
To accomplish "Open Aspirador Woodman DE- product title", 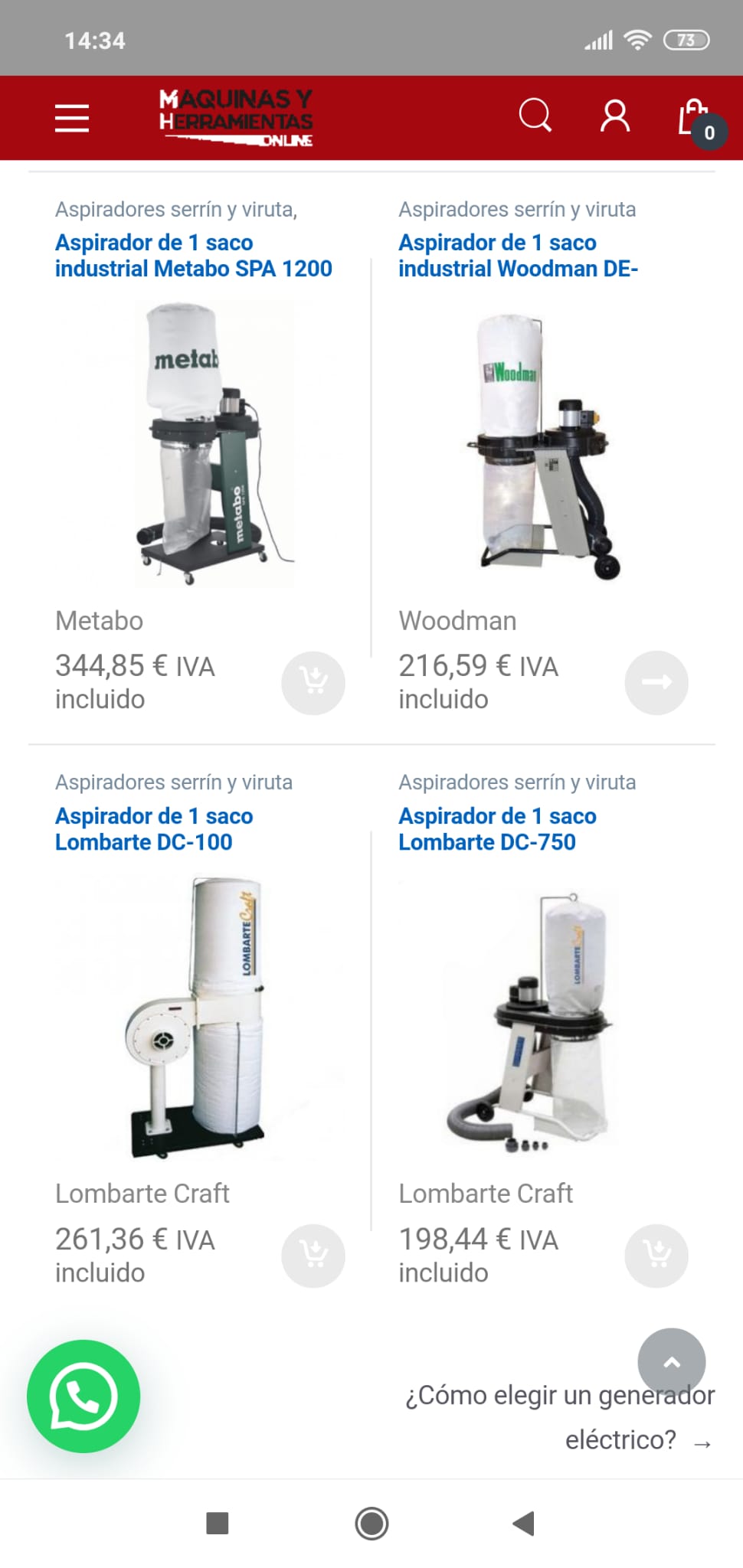I will click(x=518, y=256).
